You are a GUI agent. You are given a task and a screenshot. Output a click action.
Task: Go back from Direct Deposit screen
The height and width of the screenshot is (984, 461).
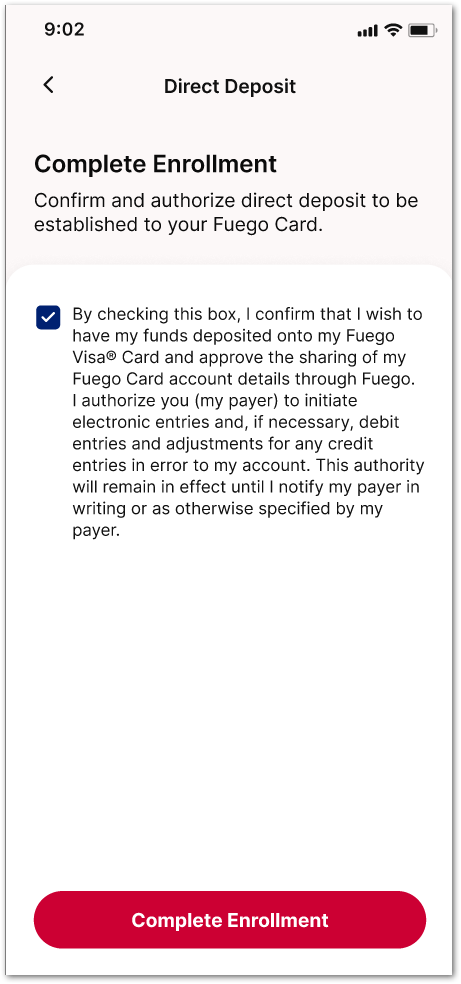click(x=48, y=85)
